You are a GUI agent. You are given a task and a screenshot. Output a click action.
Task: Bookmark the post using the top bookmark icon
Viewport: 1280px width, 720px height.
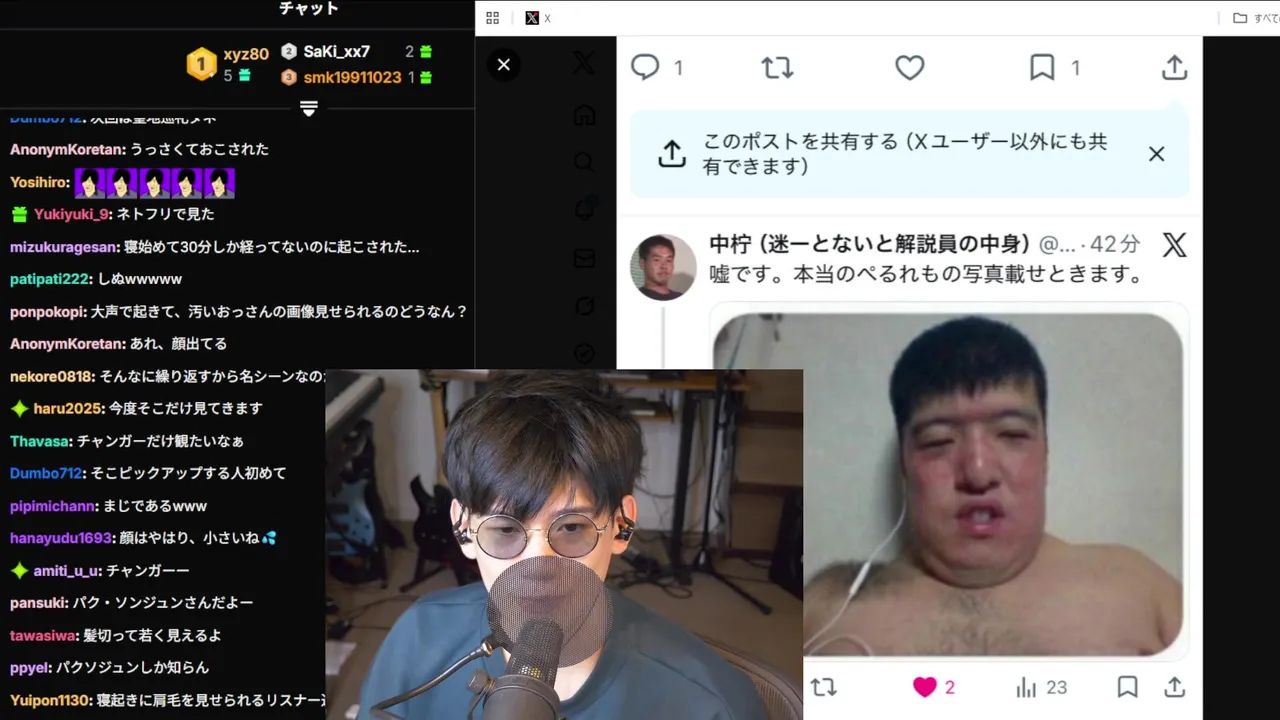tap(1042, 67)
